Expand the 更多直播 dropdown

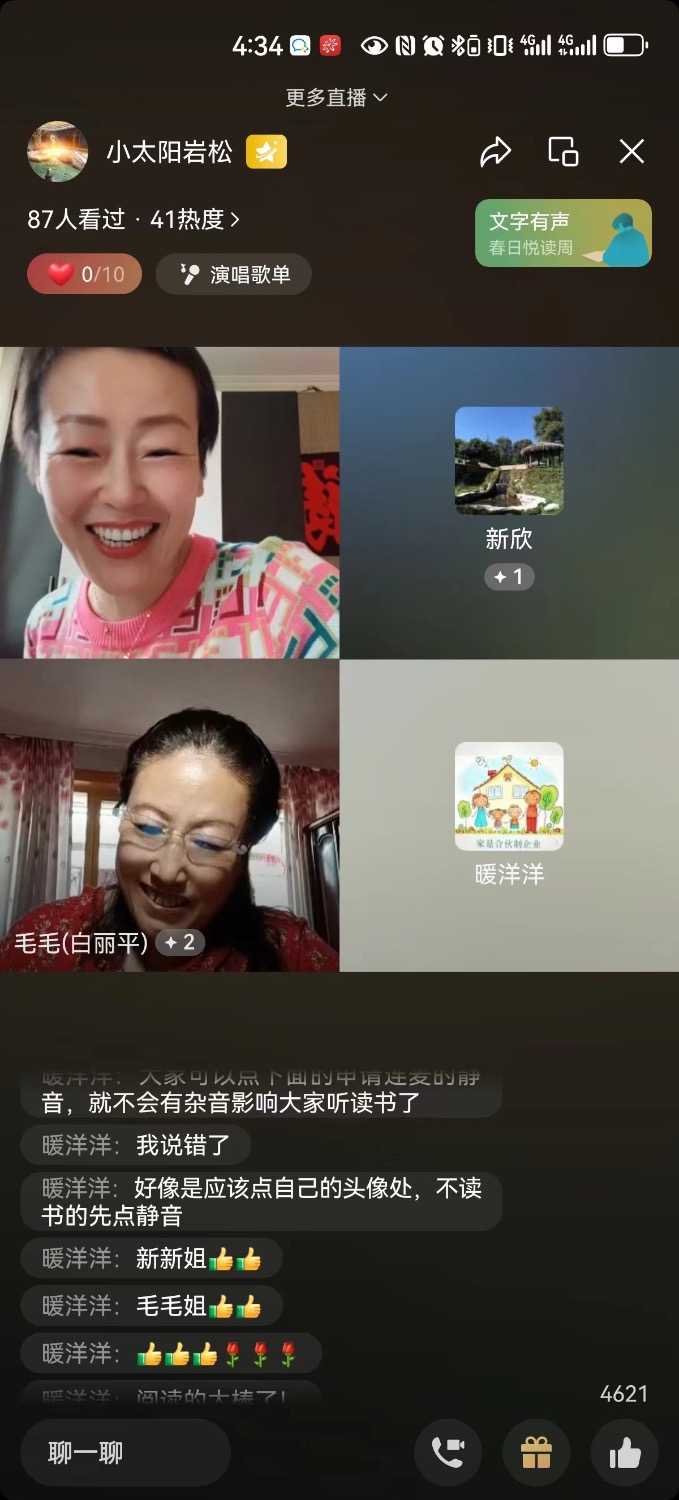336,97
